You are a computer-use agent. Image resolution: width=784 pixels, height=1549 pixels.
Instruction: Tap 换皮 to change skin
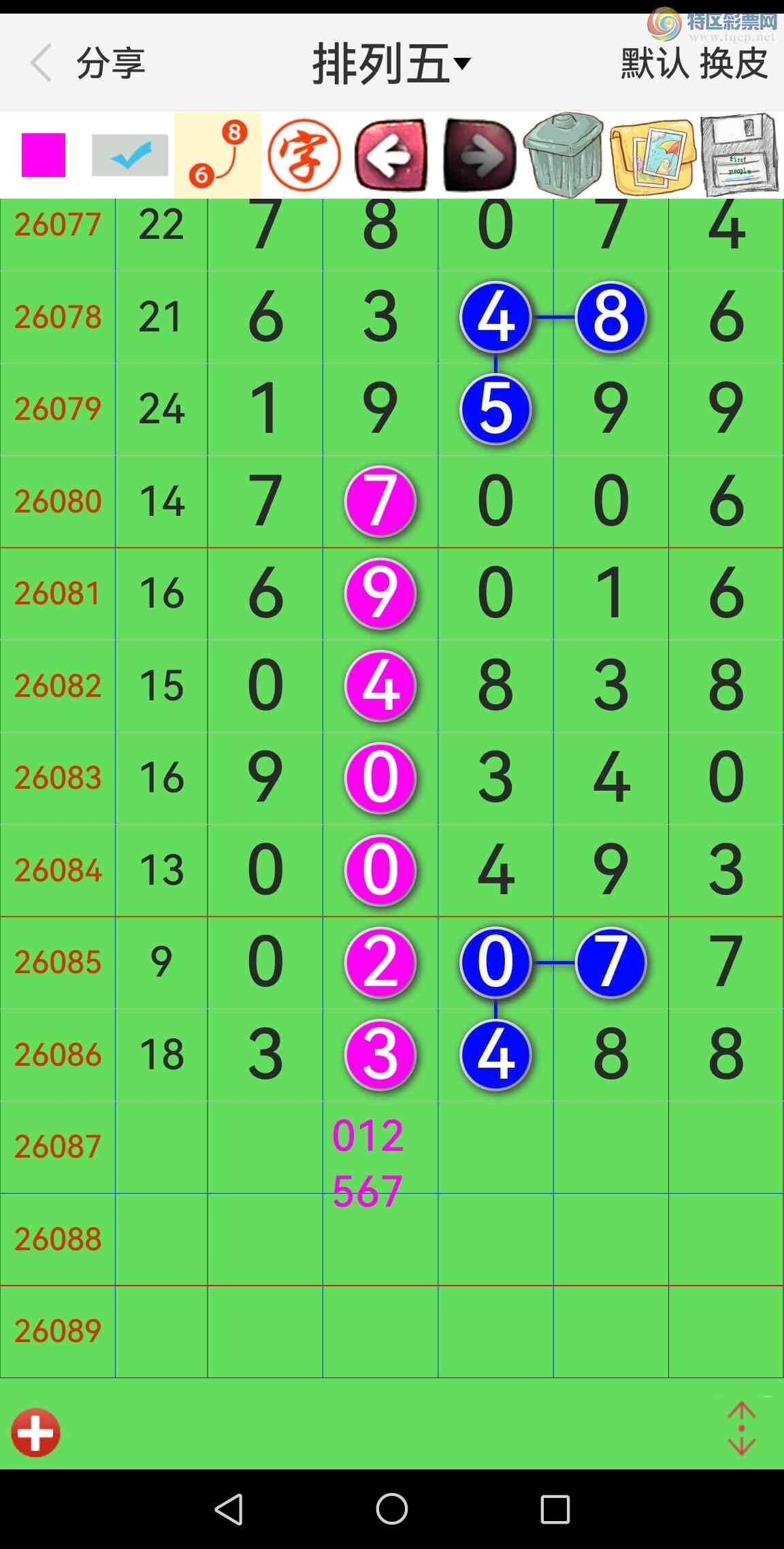734,64
